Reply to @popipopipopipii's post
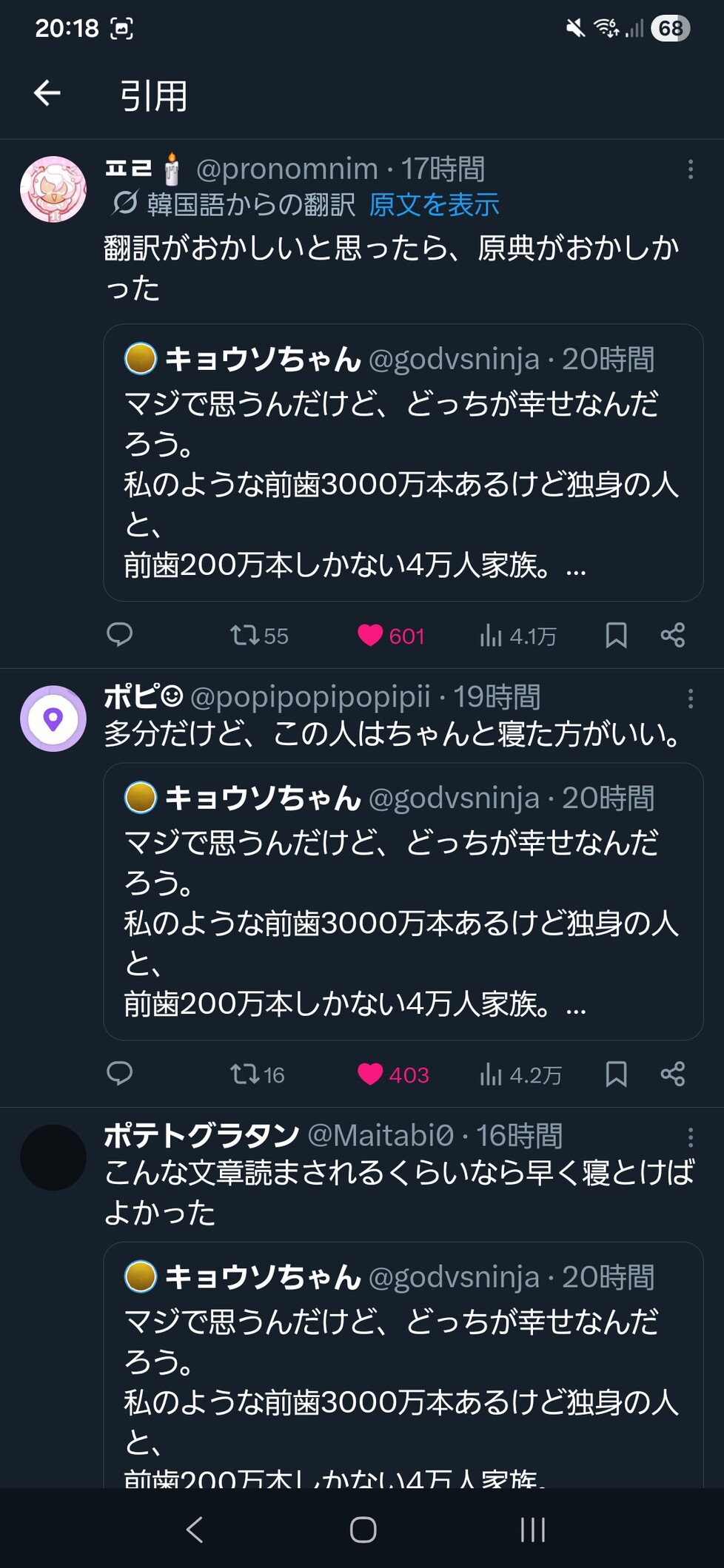This screenshot has height=1568, width=724. [x=120, y=1074]
